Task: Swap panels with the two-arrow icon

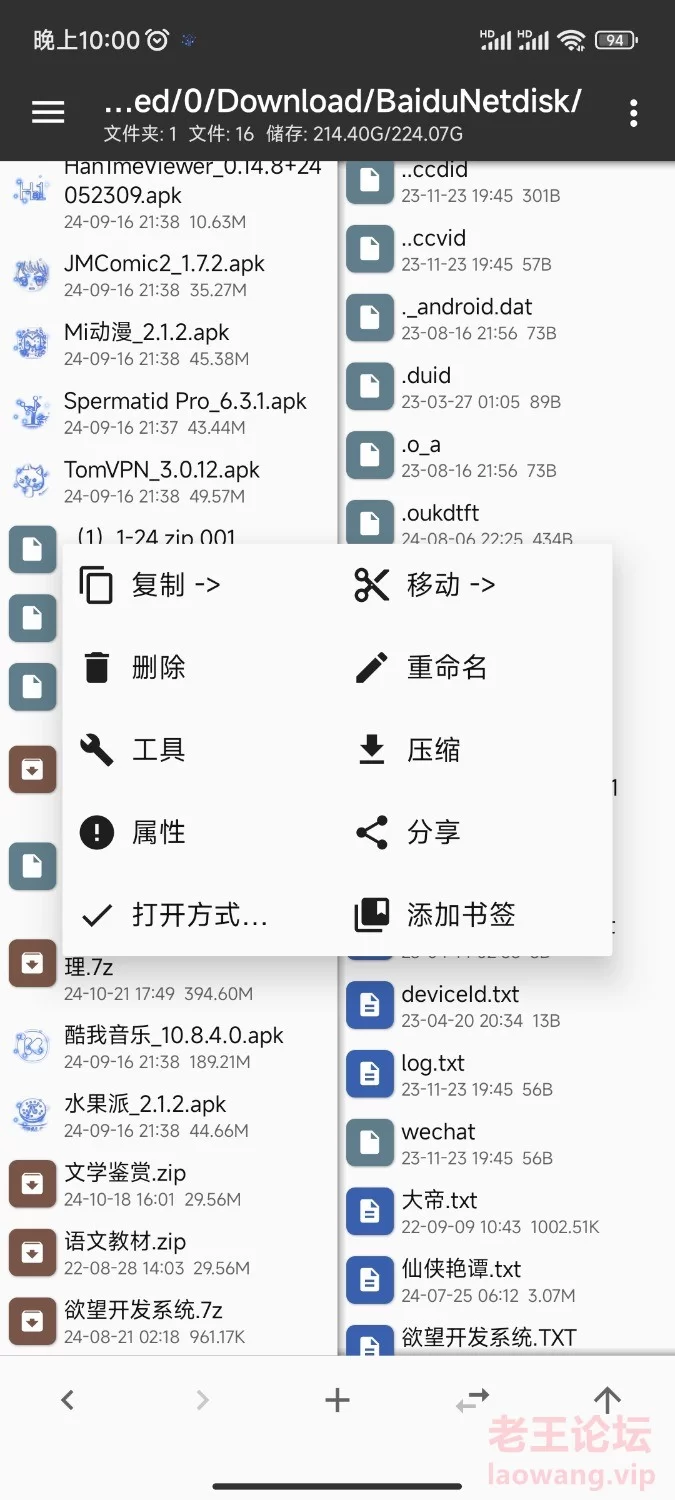Action: point(473,1400)
